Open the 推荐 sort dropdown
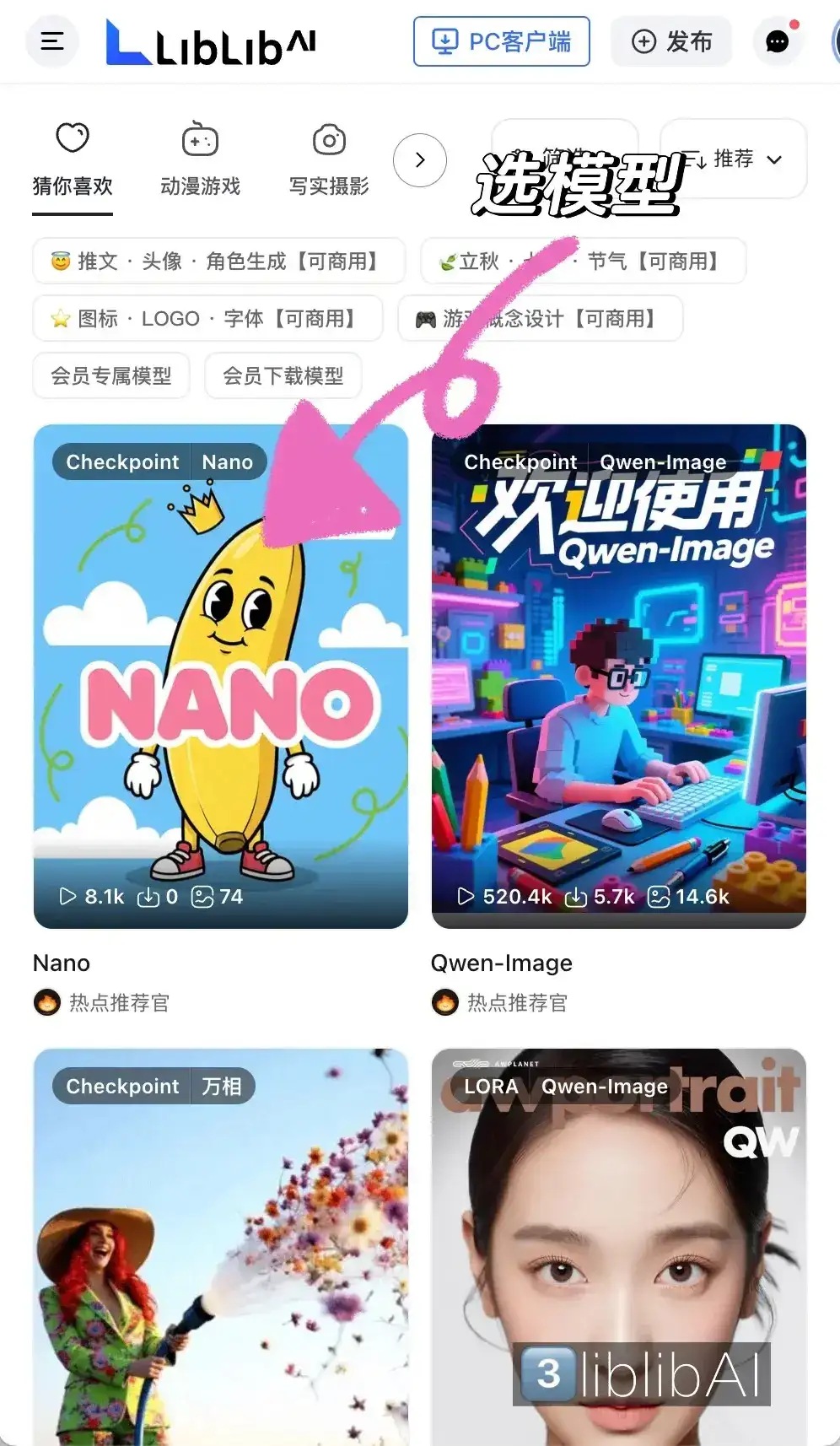840x1446 pixels. point(733,159)
